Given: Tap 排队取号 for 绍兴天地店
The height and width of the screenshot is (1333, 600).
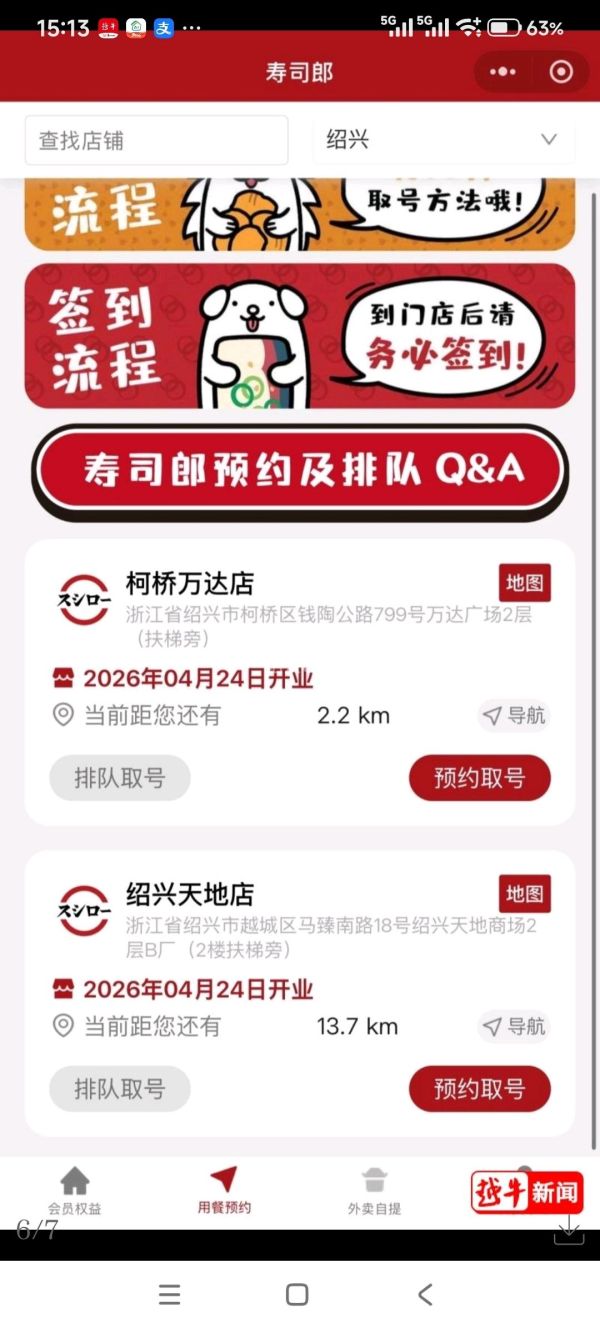Looking at the screenshot, I should pyautogui.click(x=120, y=1088).
